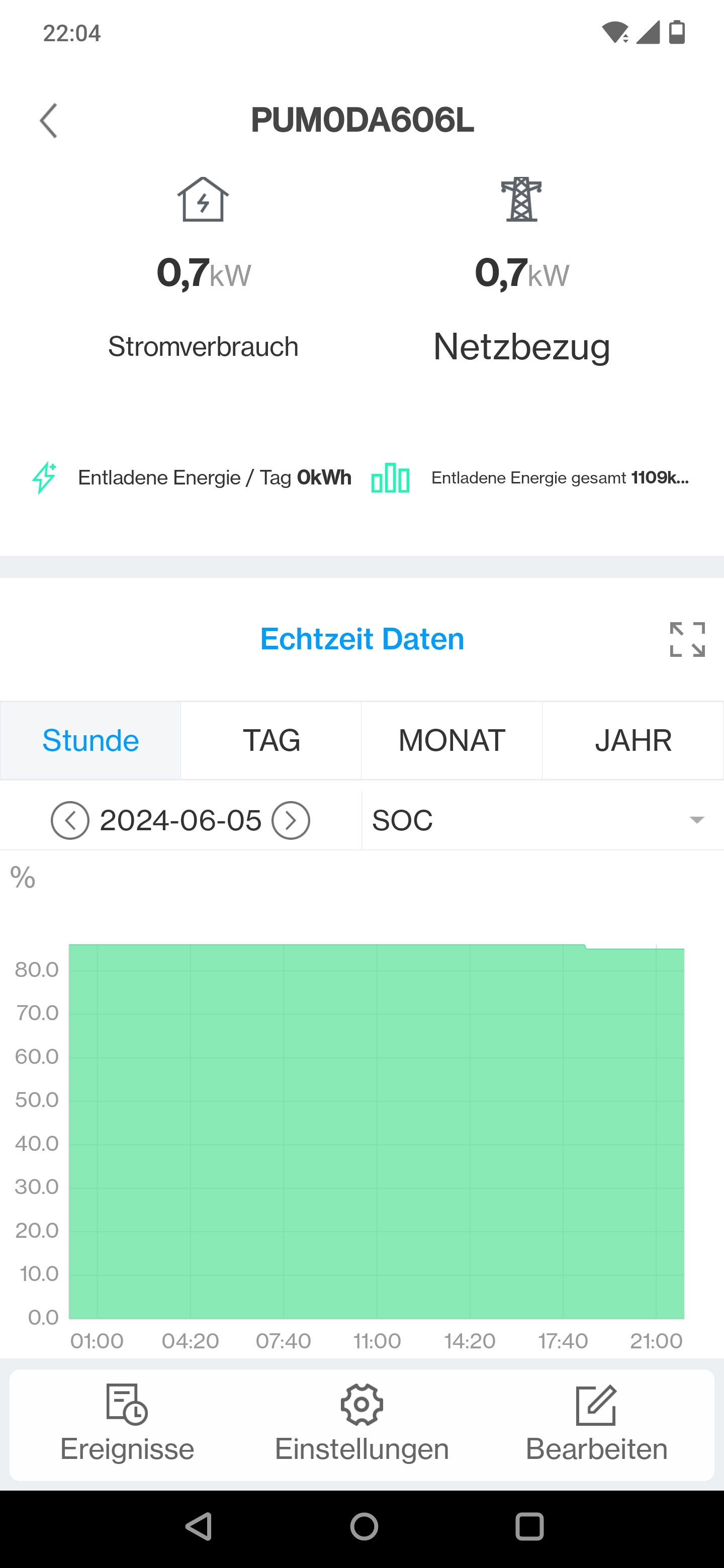Viewport: 724px width, 1568px height.
Task: Tap Bearbeiten to edit the device
Action: (x=596, y=1424)
